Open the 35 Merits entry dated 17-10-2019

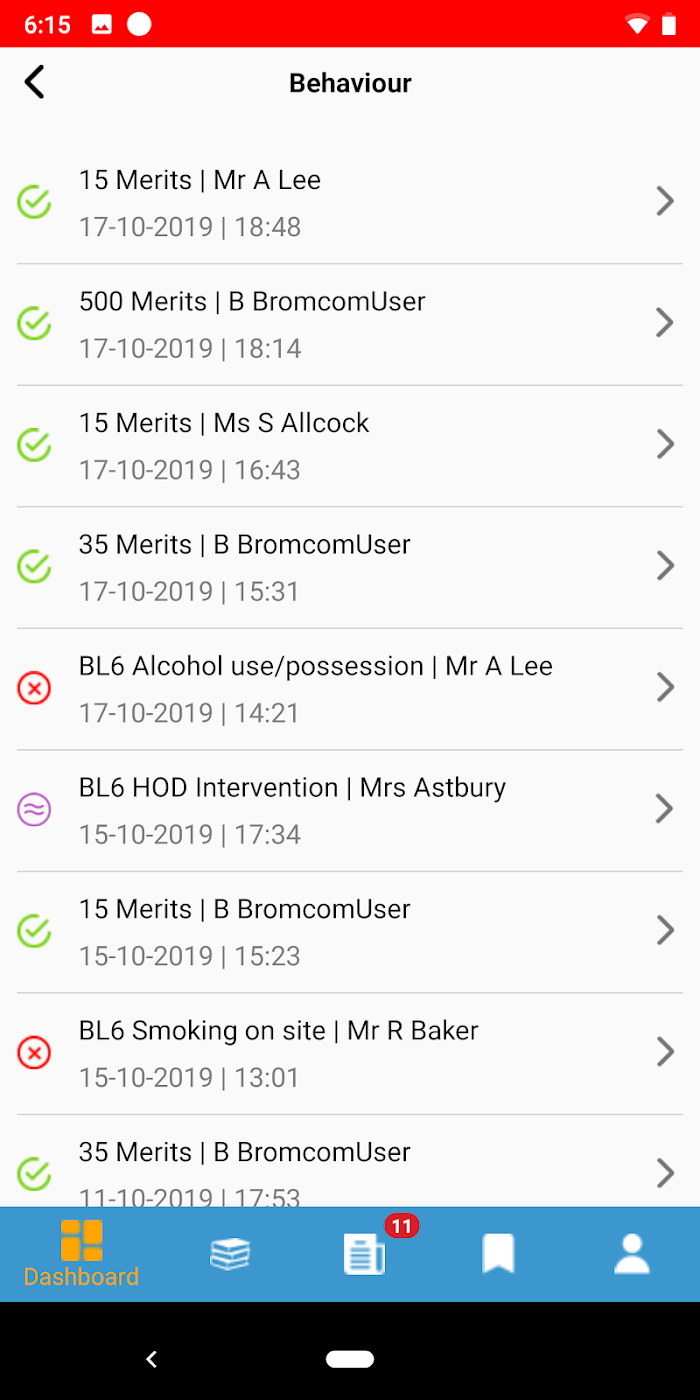[x=350, y=568]
